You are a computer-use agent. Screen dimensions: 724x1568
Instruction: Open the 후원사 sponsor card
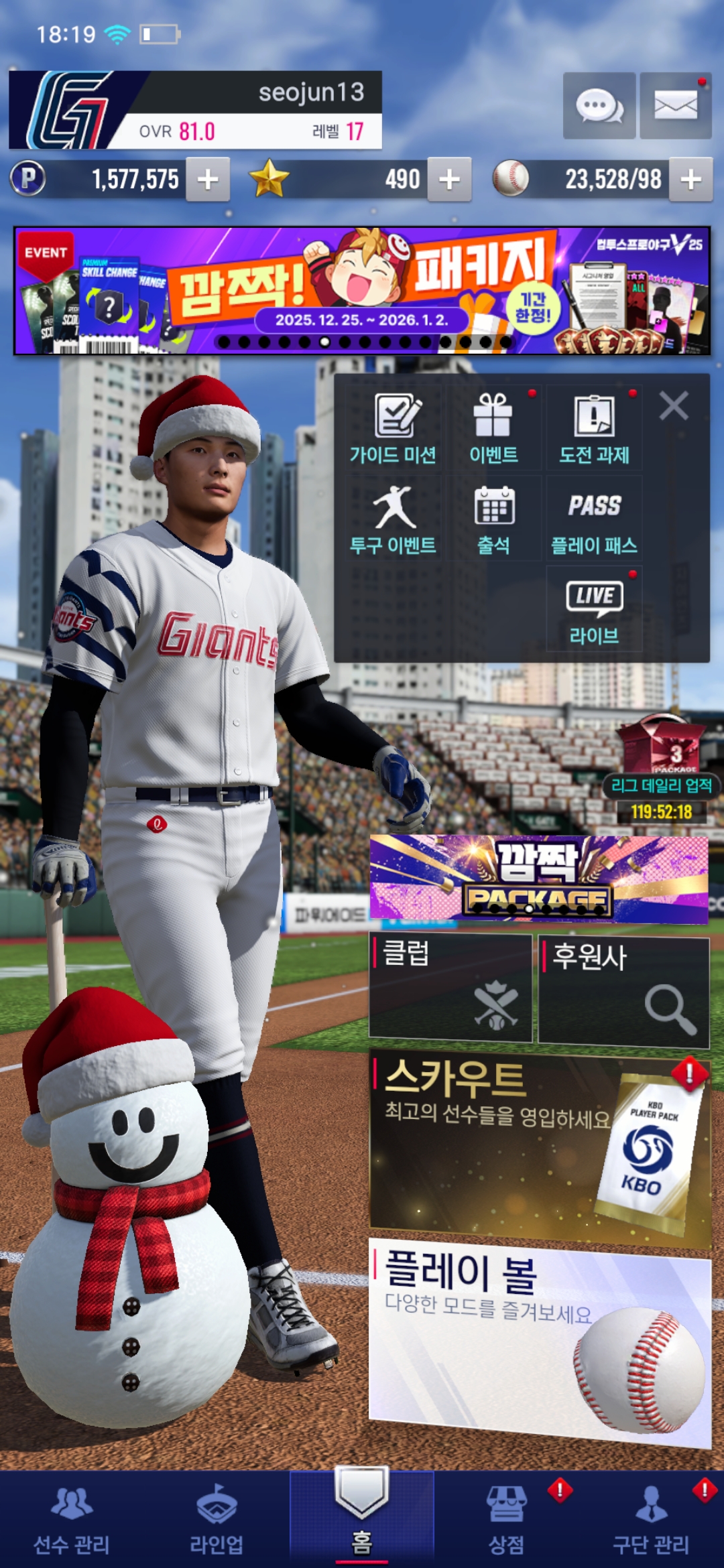[x=623, y=990]
